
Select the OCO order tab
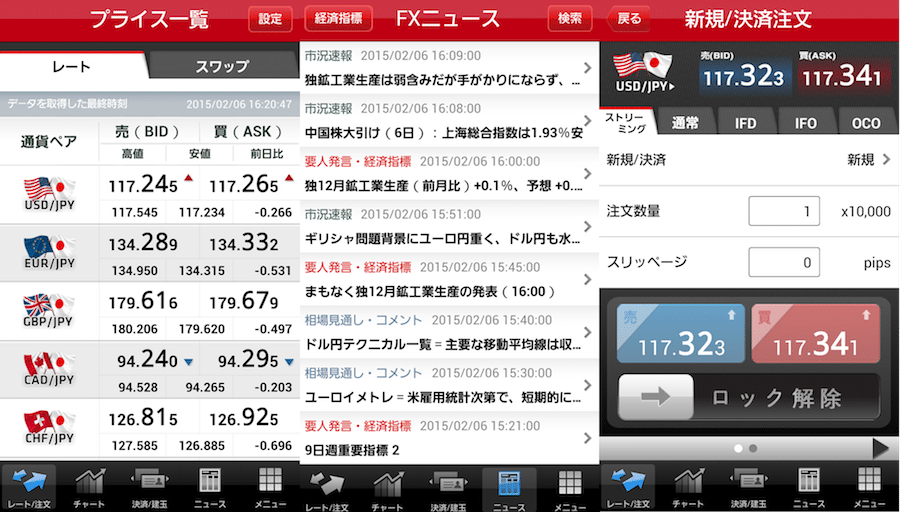tap(866, 123)
